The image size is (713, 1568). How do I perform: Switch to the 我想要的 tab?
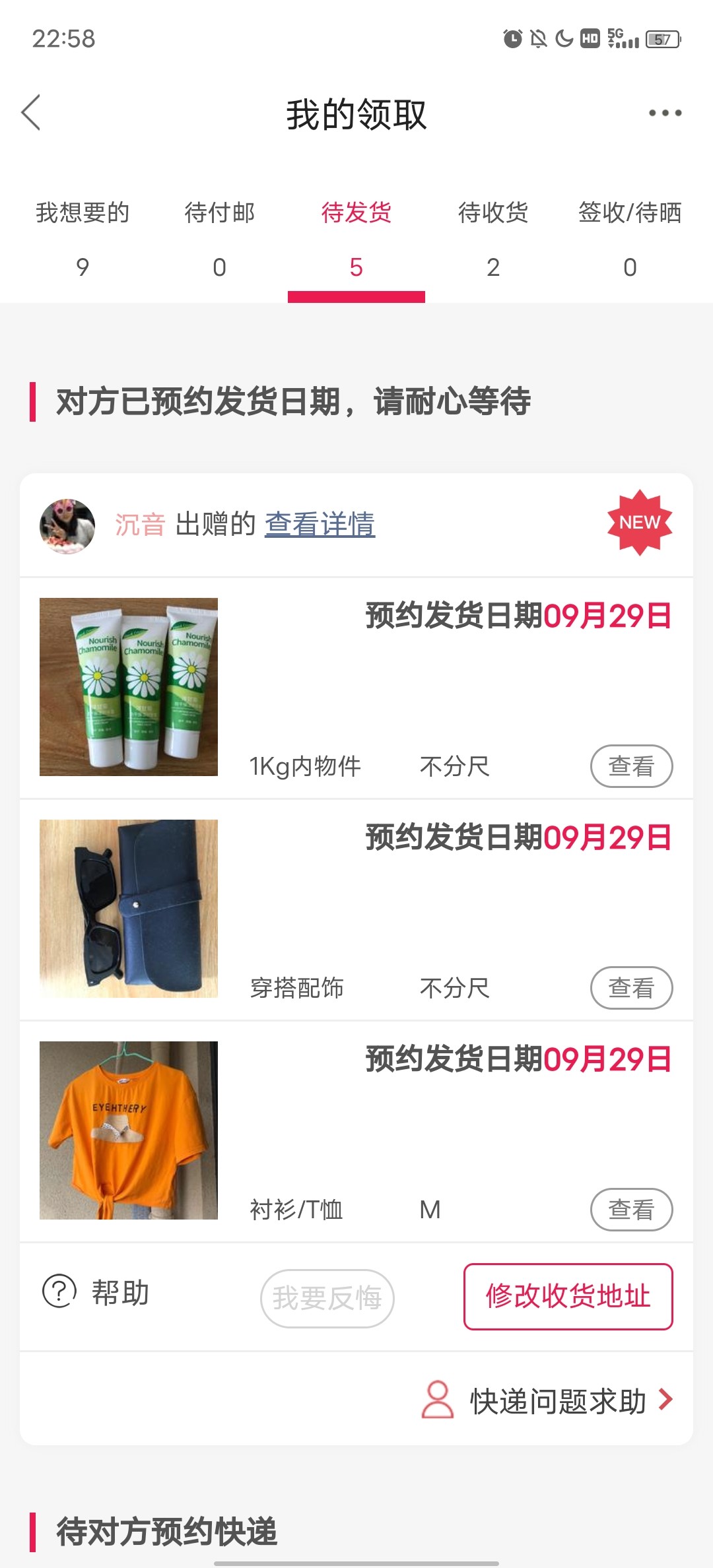[83, 238]
